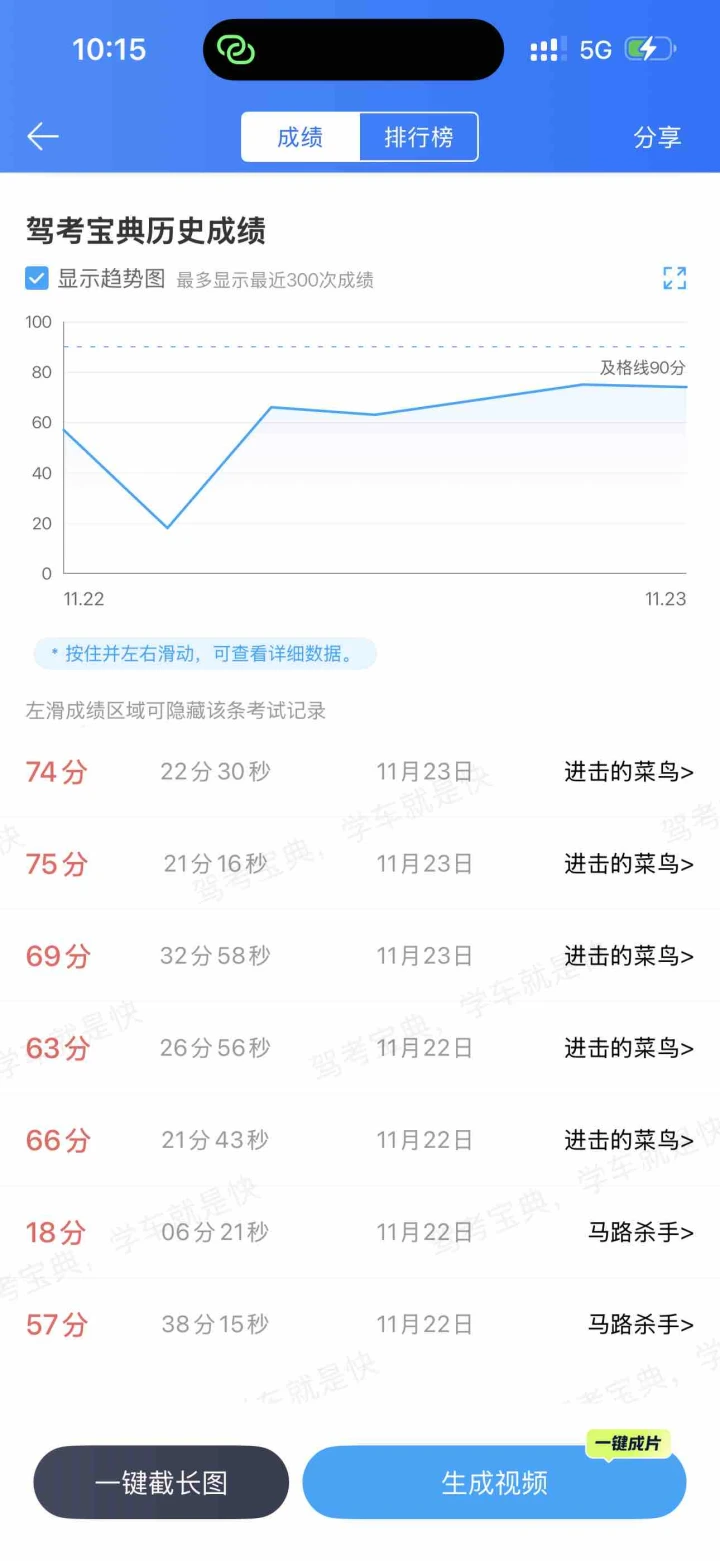720x1561 pixels.
Task: Open the 74分 exam record
Action: (360, 772)
